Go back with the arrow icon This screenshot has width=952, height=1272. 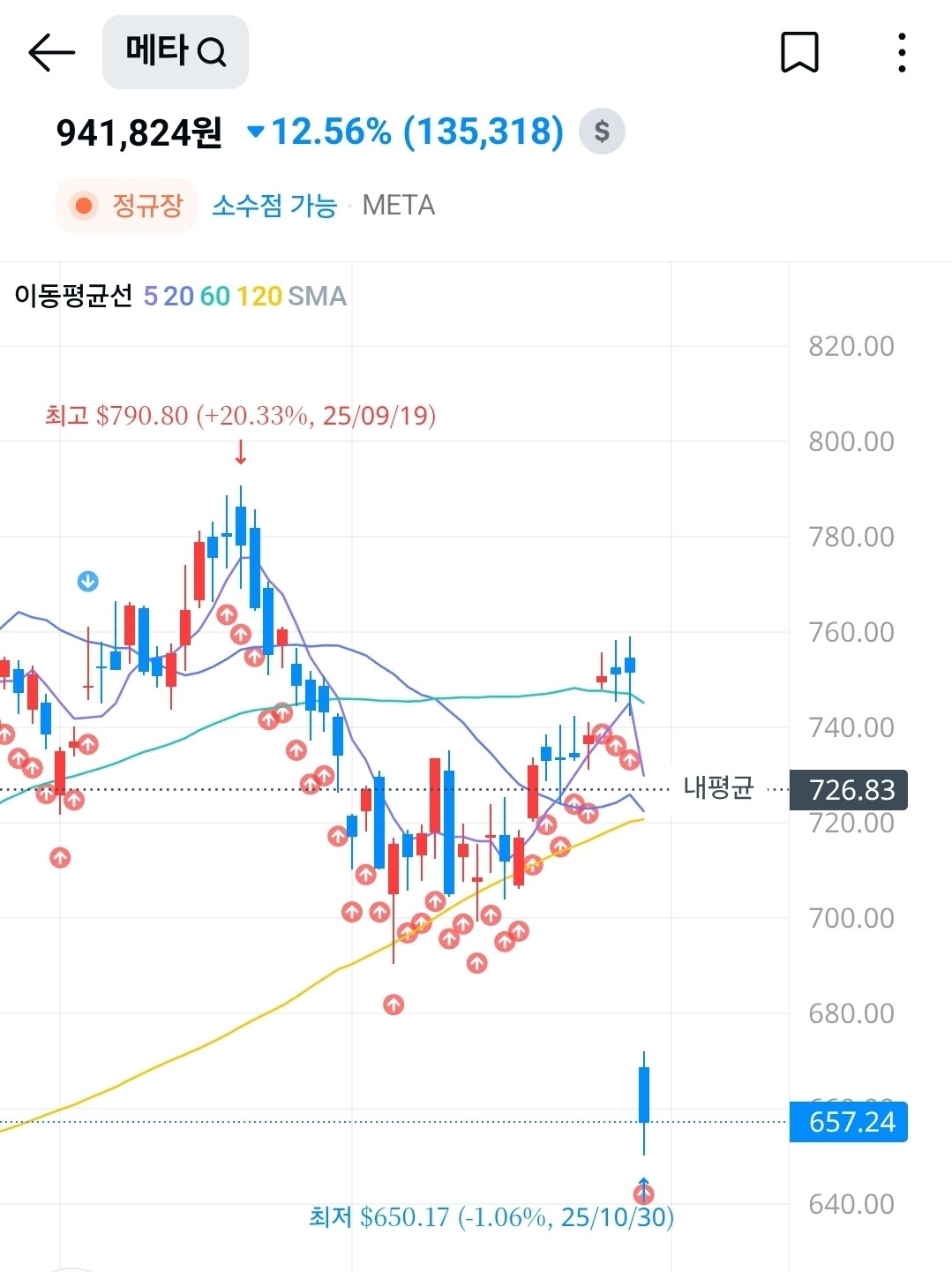pyautogui.click(x=52, y=53)
